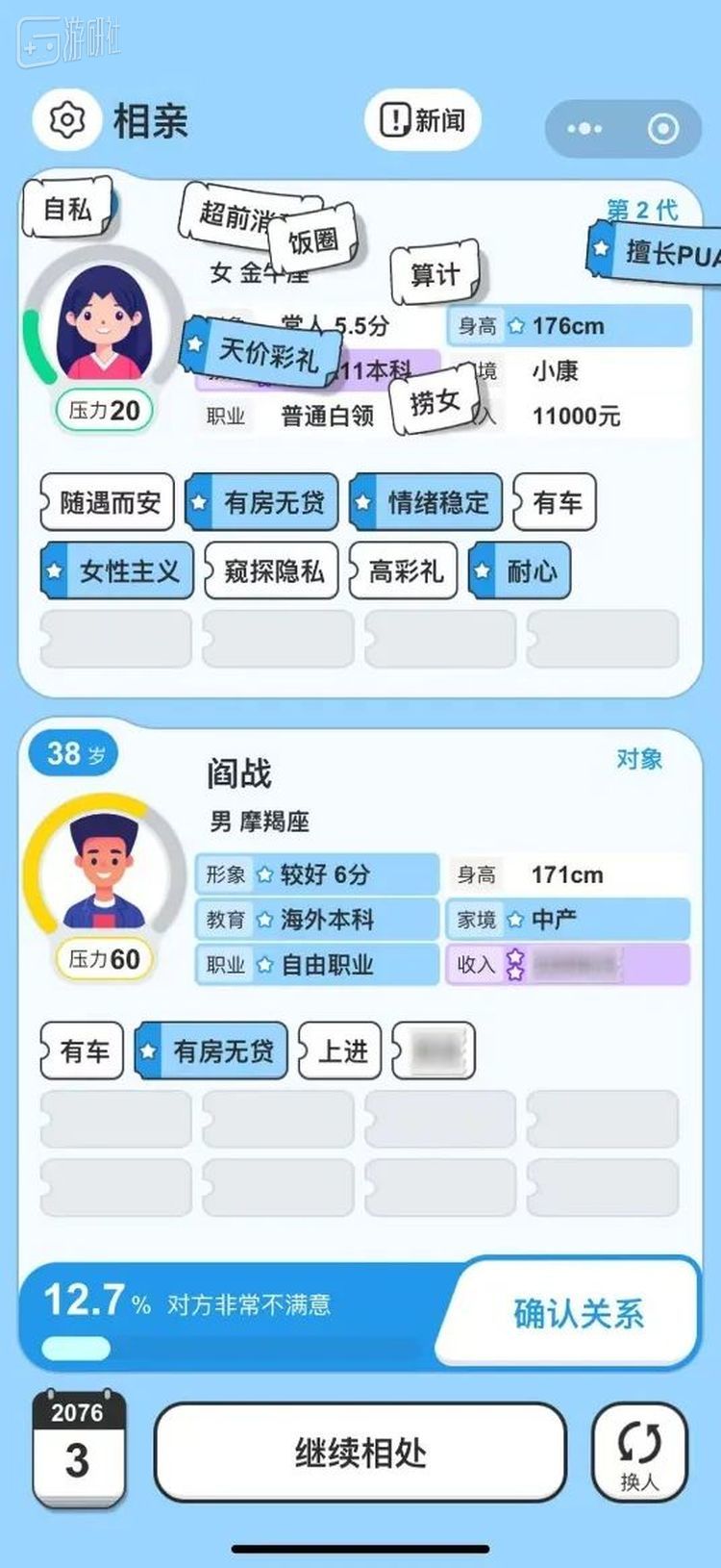Click the star icon on 擅长PUA ticket
The height and width of the screenshot is (1568, 721).
[x=603, y=248]
